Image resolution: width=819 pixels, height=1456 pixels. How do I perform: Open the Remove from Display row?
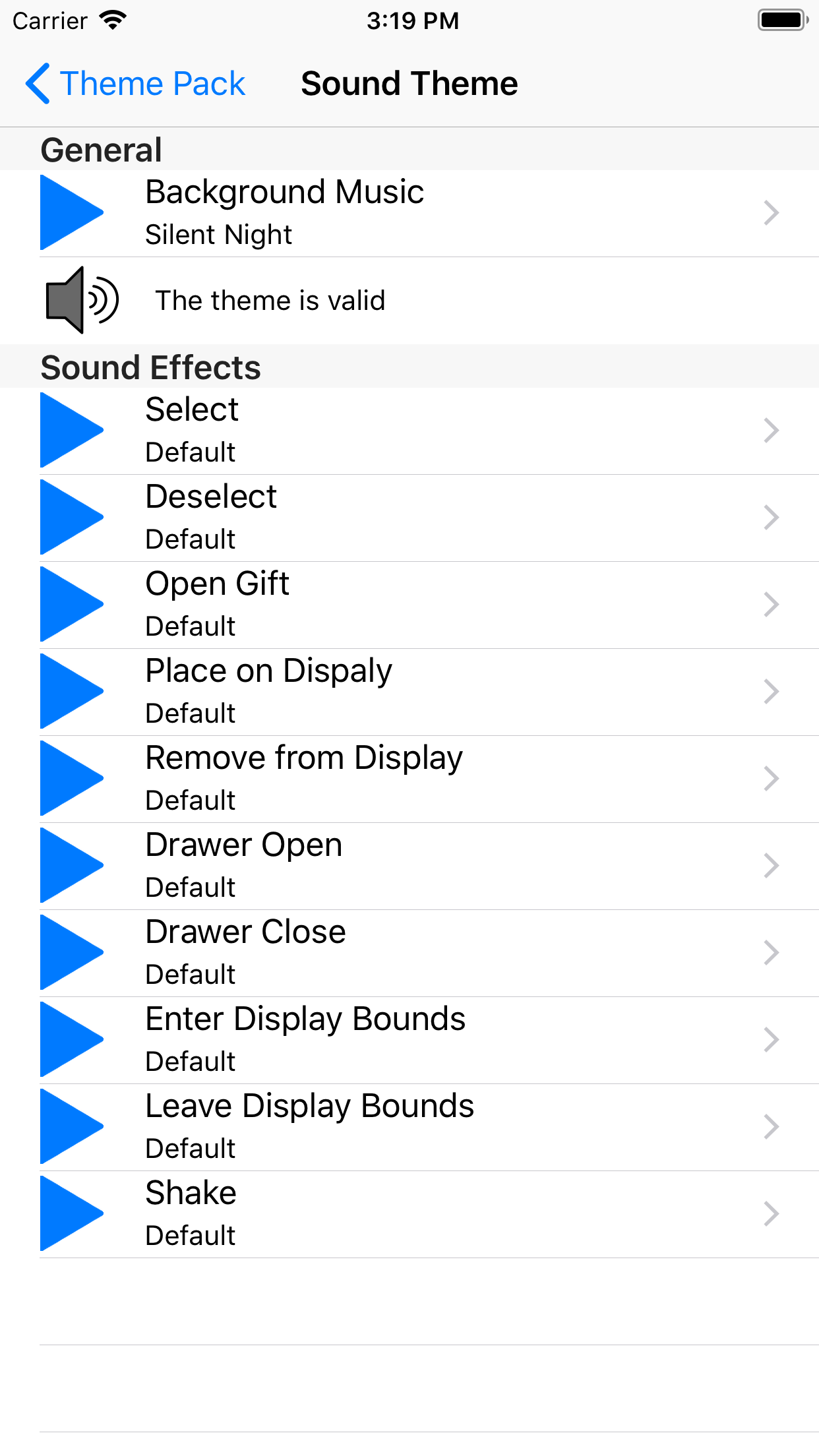[448, 778]
